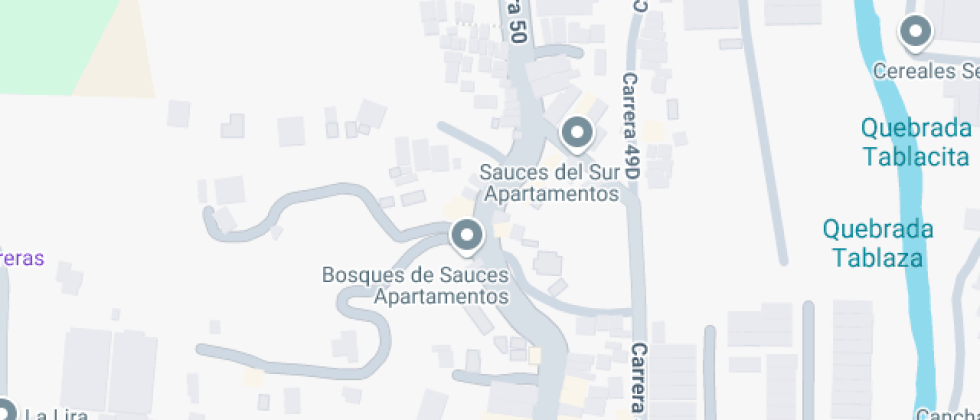Image resolution: width=980 pixels, height=420 pixels.
Task: Open the Sauces del Sur Apartamentos map pin
Action: click(576, 133)
